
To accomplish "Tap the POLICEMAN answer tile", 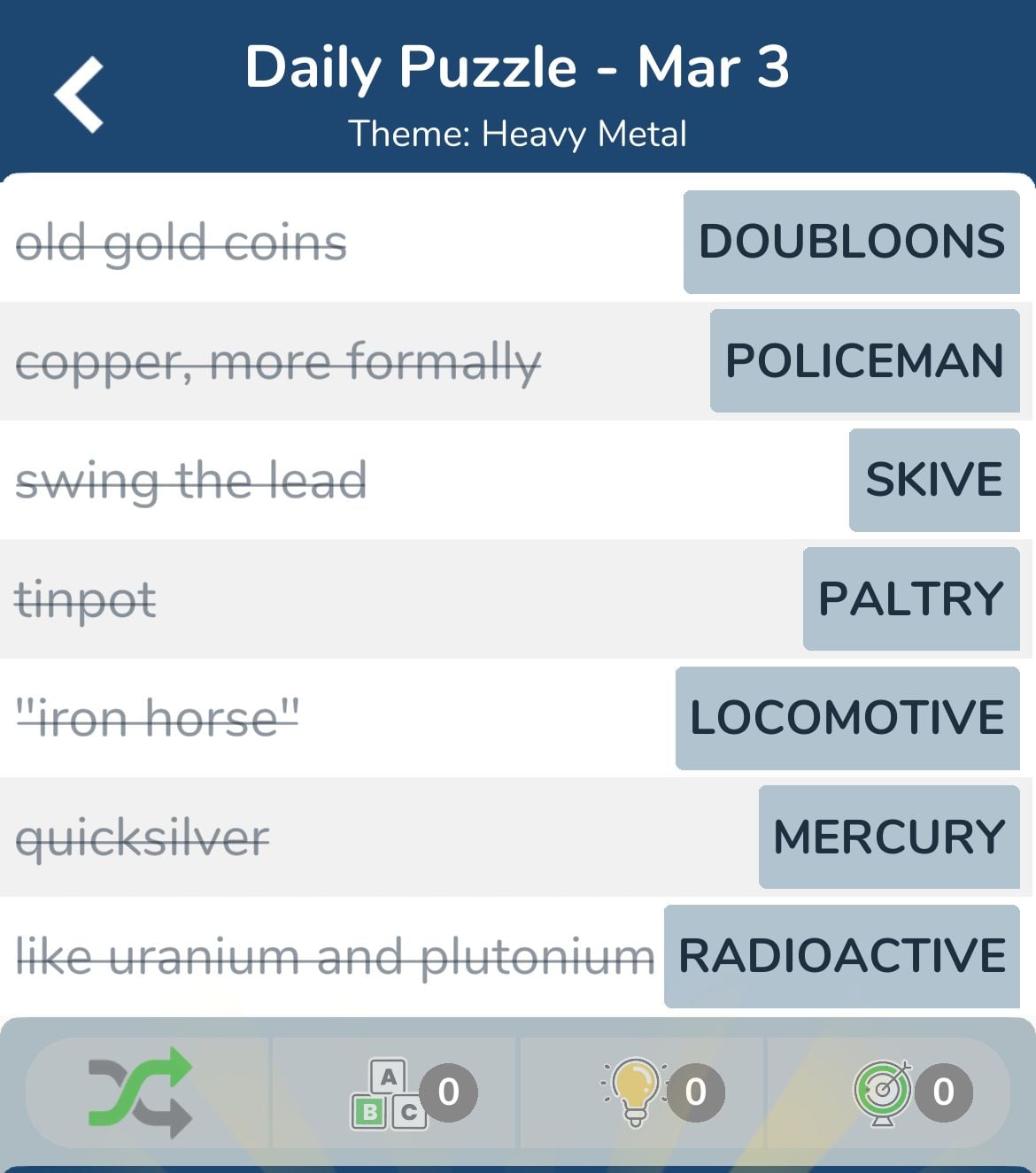I will click(864, 360).
